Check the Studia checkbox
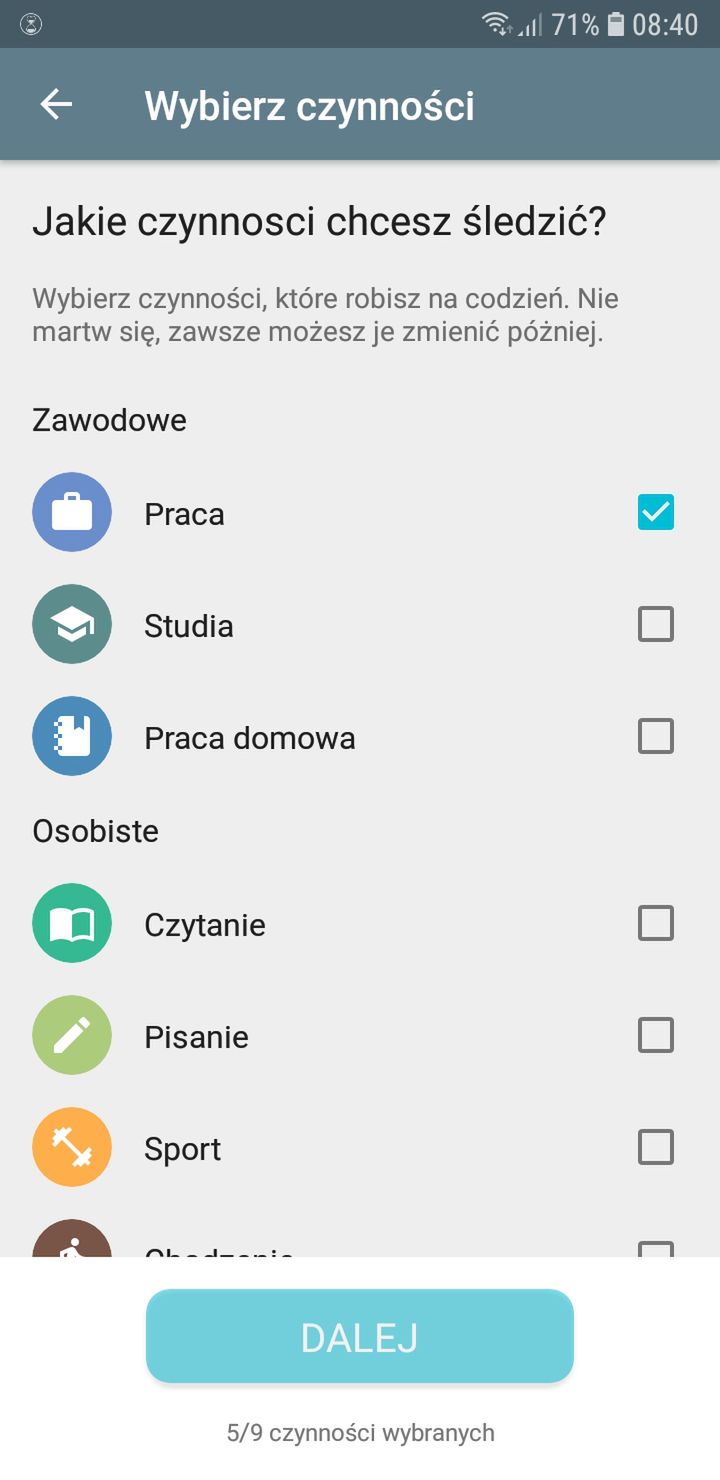The height and width of the screenshot is (1480, 720). pyautogui.click(x=656, y=624)
